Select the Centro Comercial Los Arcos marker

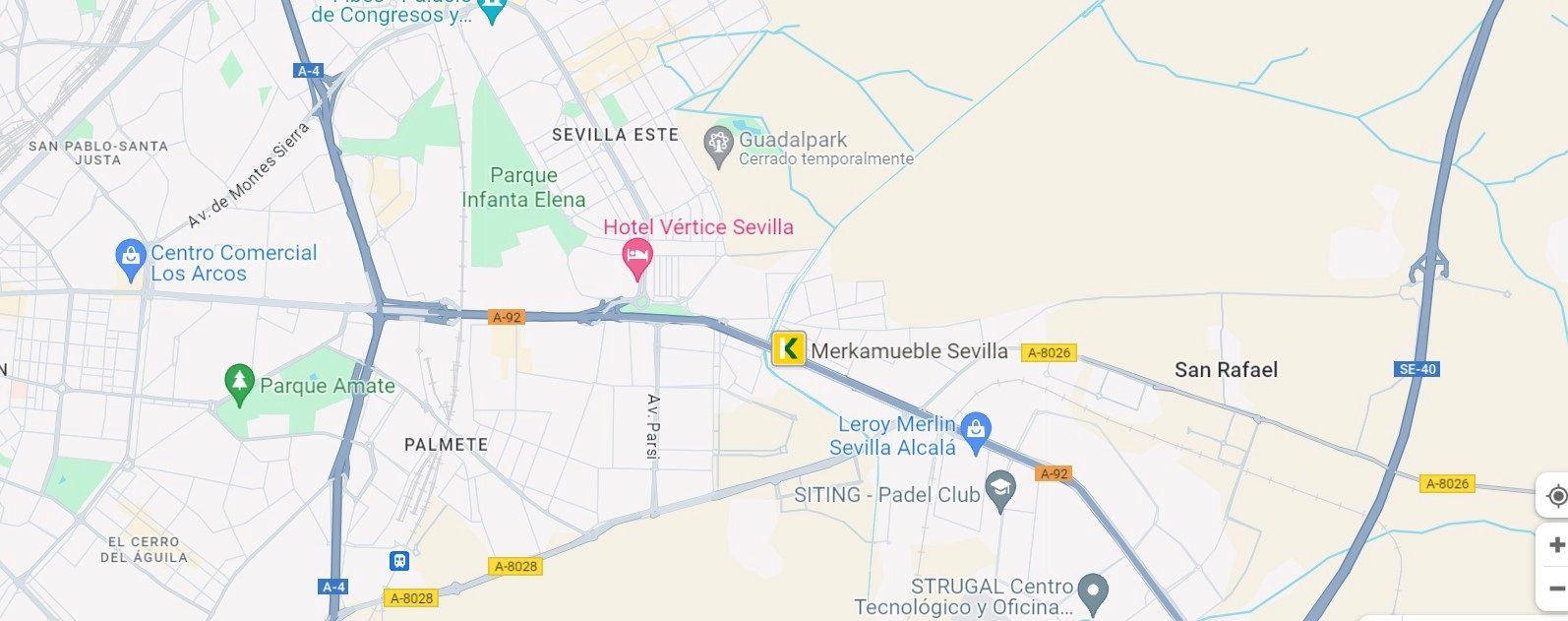pos(130,260)
